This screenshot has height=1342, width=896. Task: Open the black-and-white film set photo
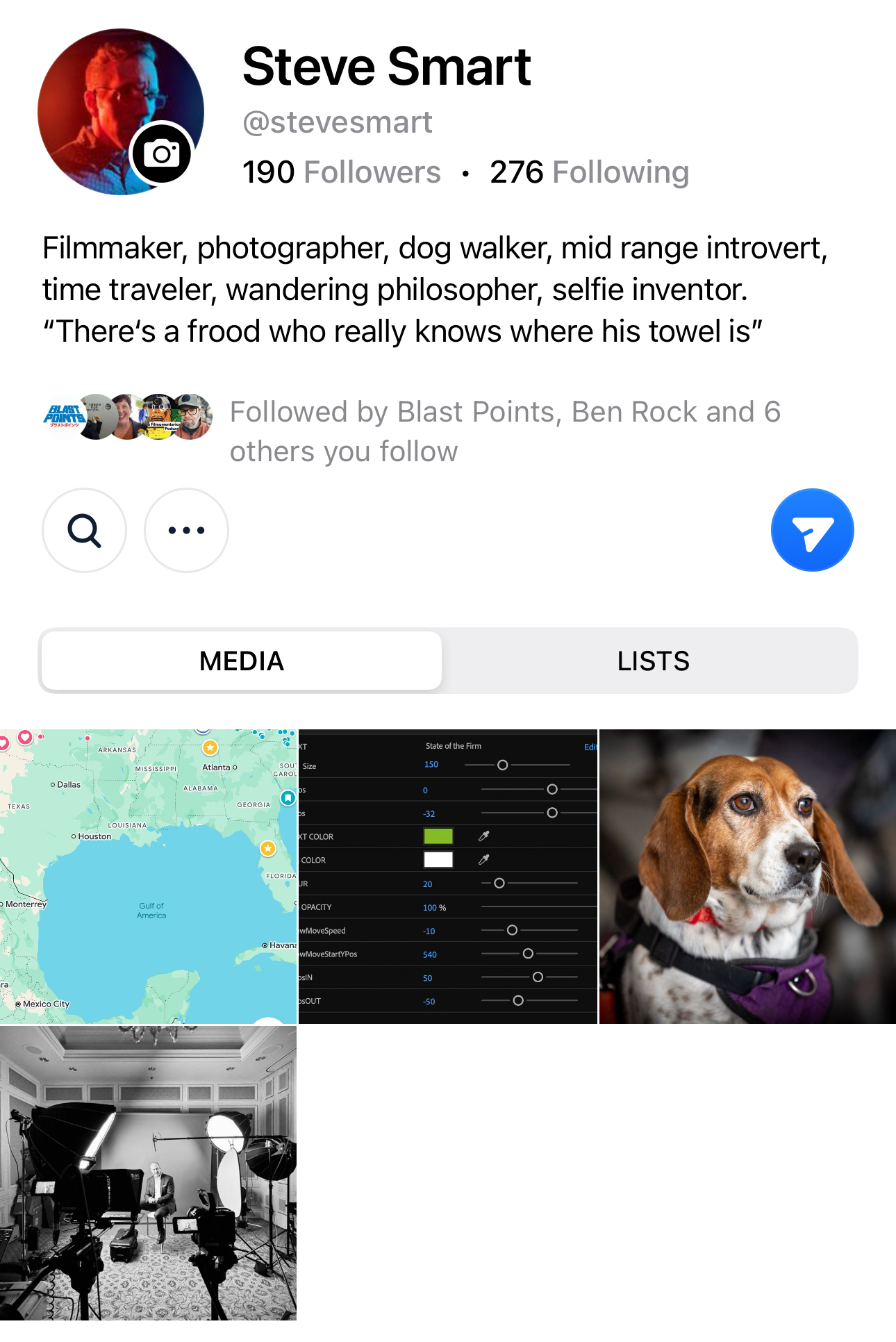(x=148, y=1173)
